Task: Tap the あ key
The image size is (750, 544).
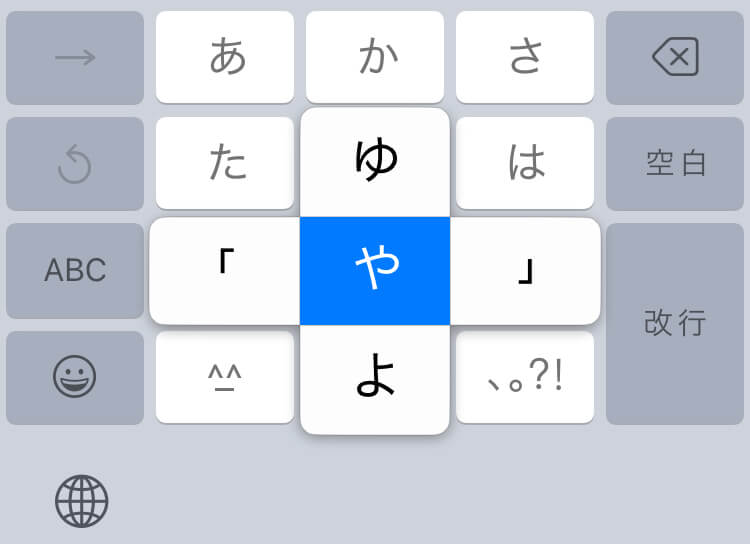Action: pos(225,58)
